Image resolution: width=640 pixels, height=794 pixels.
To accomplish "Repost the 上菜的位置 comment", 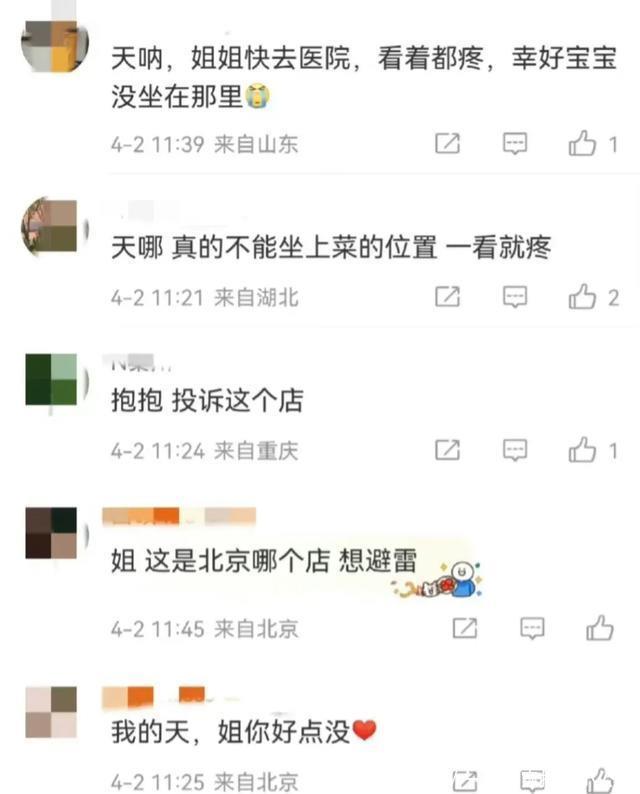I will 448,297.
